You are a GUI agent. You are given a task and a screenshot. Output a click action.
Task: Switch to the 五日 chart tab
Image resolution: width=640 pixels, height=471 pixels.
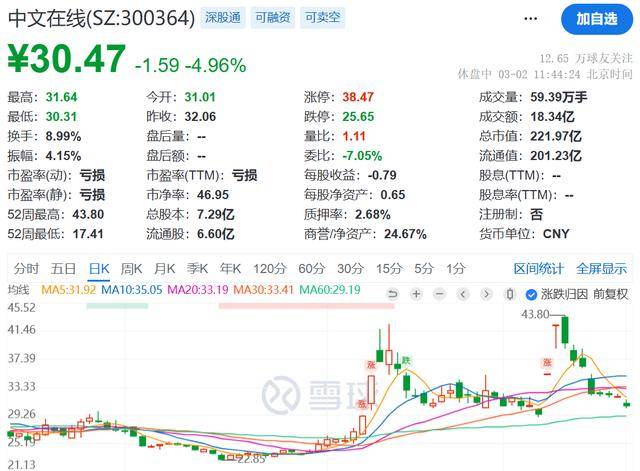pyautogui.click(x=63, y=268)
